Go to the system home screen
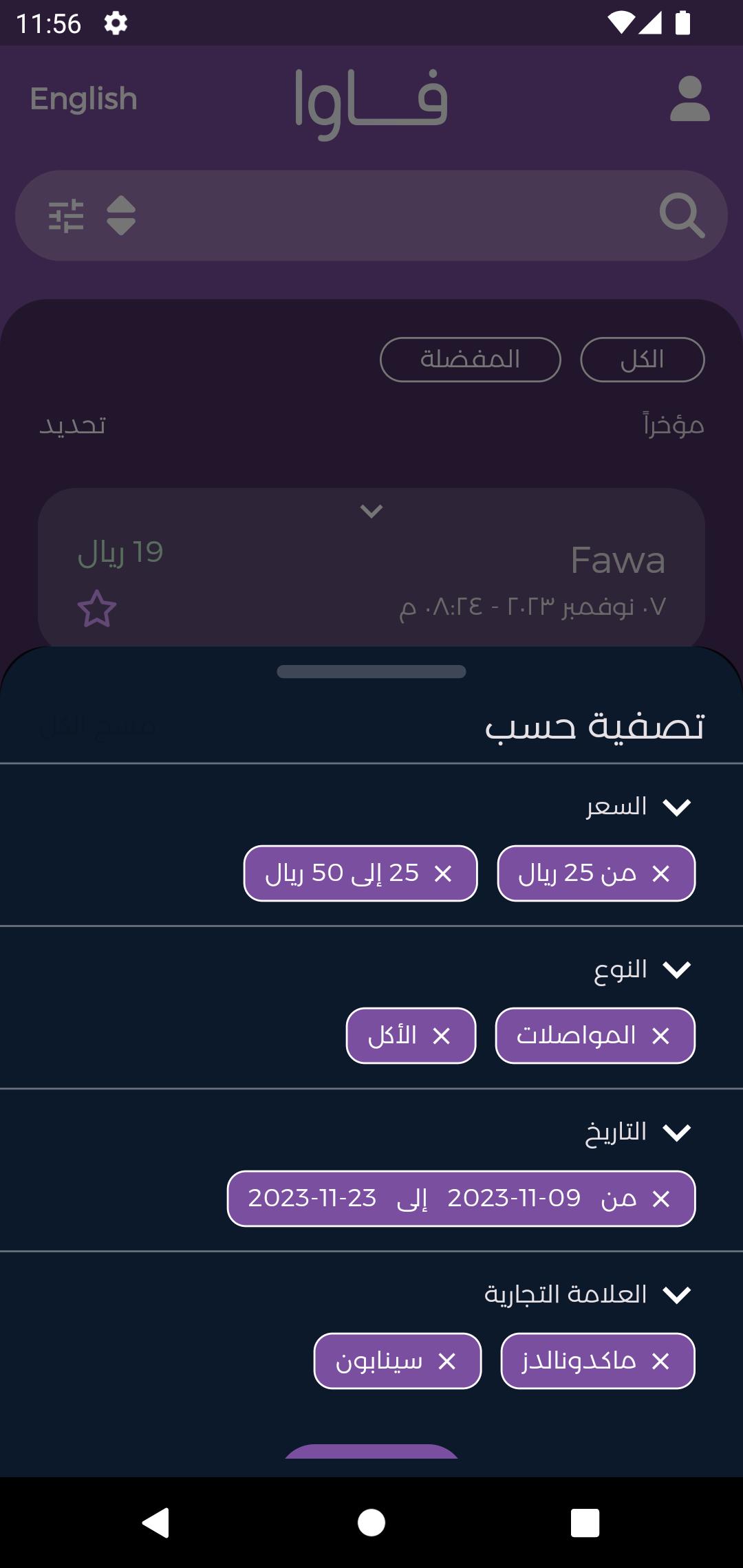This screenshot has height=1568, width=743. 371,1522
